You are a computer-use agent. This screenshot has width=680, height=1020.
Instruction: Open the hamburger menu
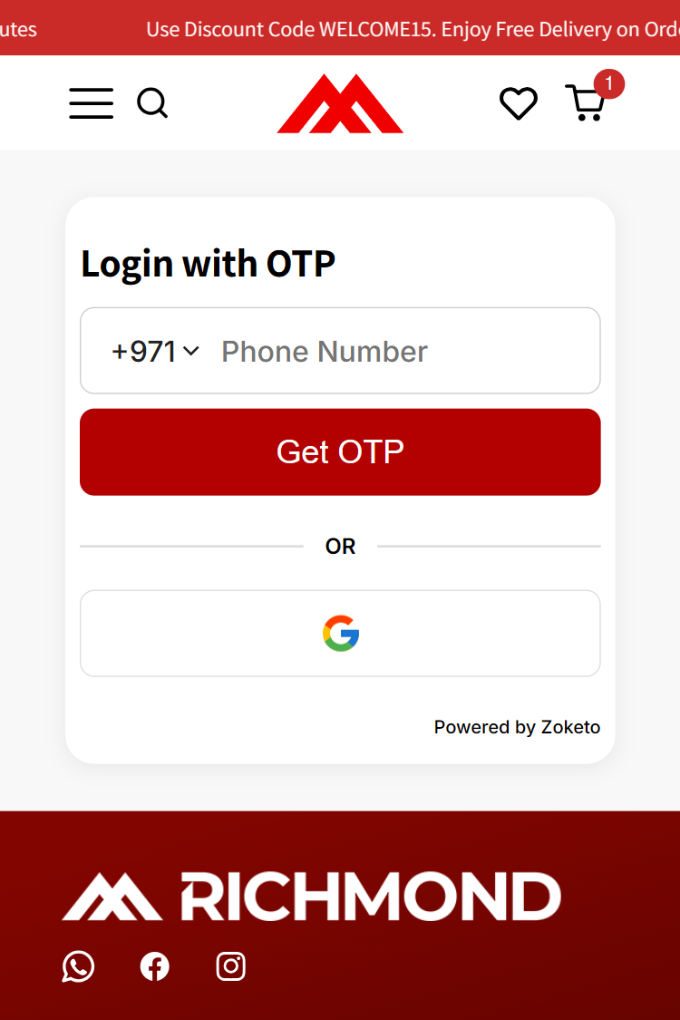tap(91, 103)
